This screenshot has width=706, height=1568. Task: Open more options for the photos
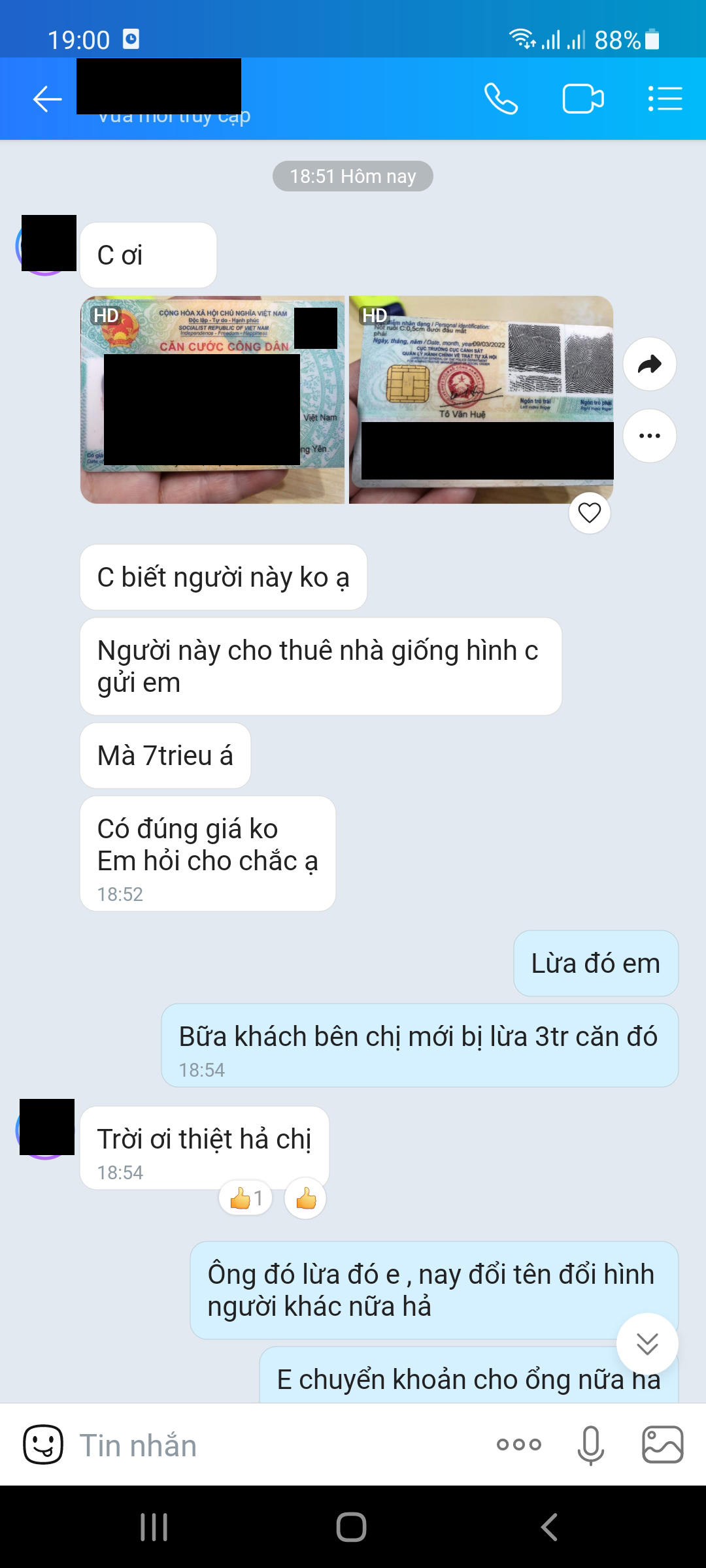point(649,436)
